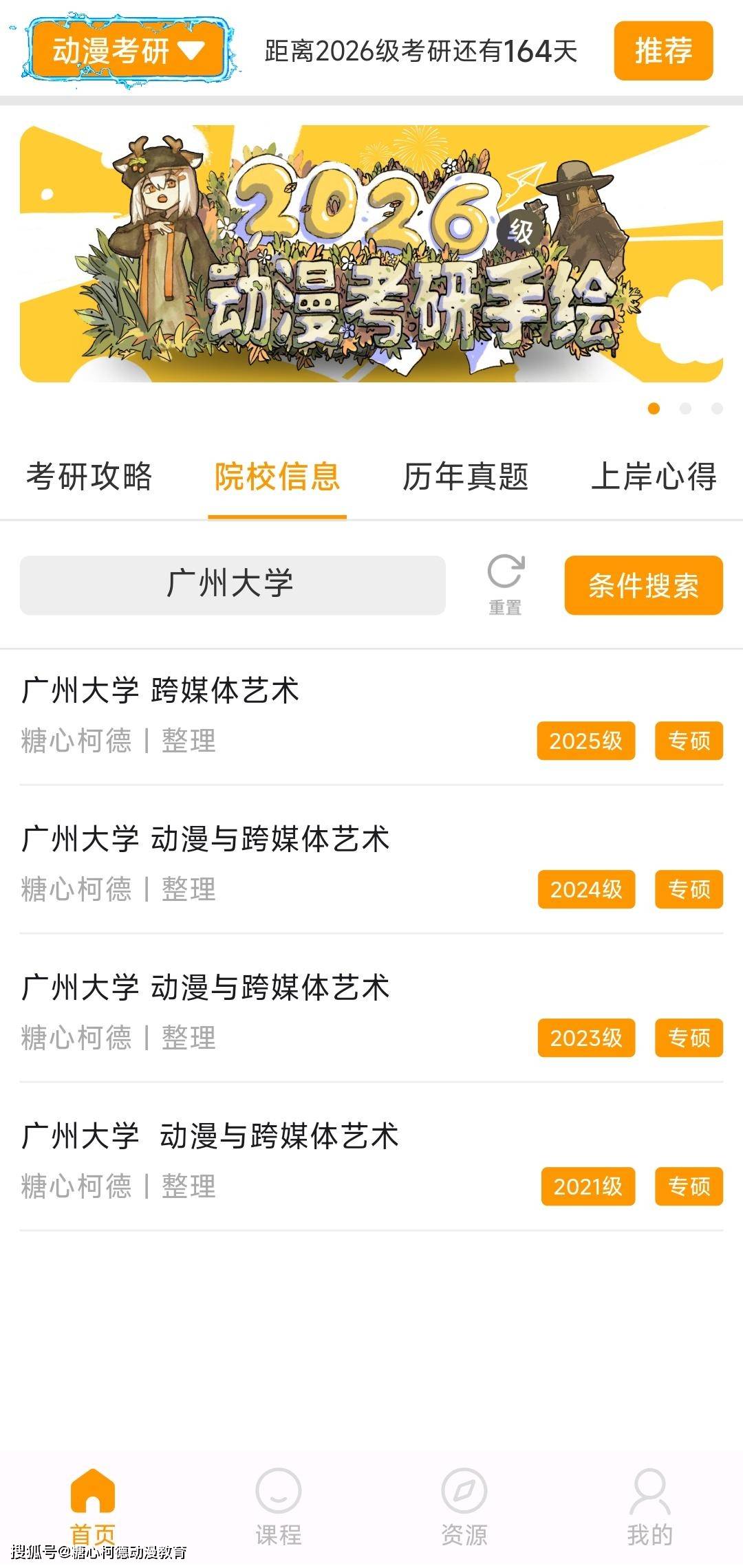Select the 院校信息 tab
This screenshot has height=1568, width=743.
pos(277,477)
